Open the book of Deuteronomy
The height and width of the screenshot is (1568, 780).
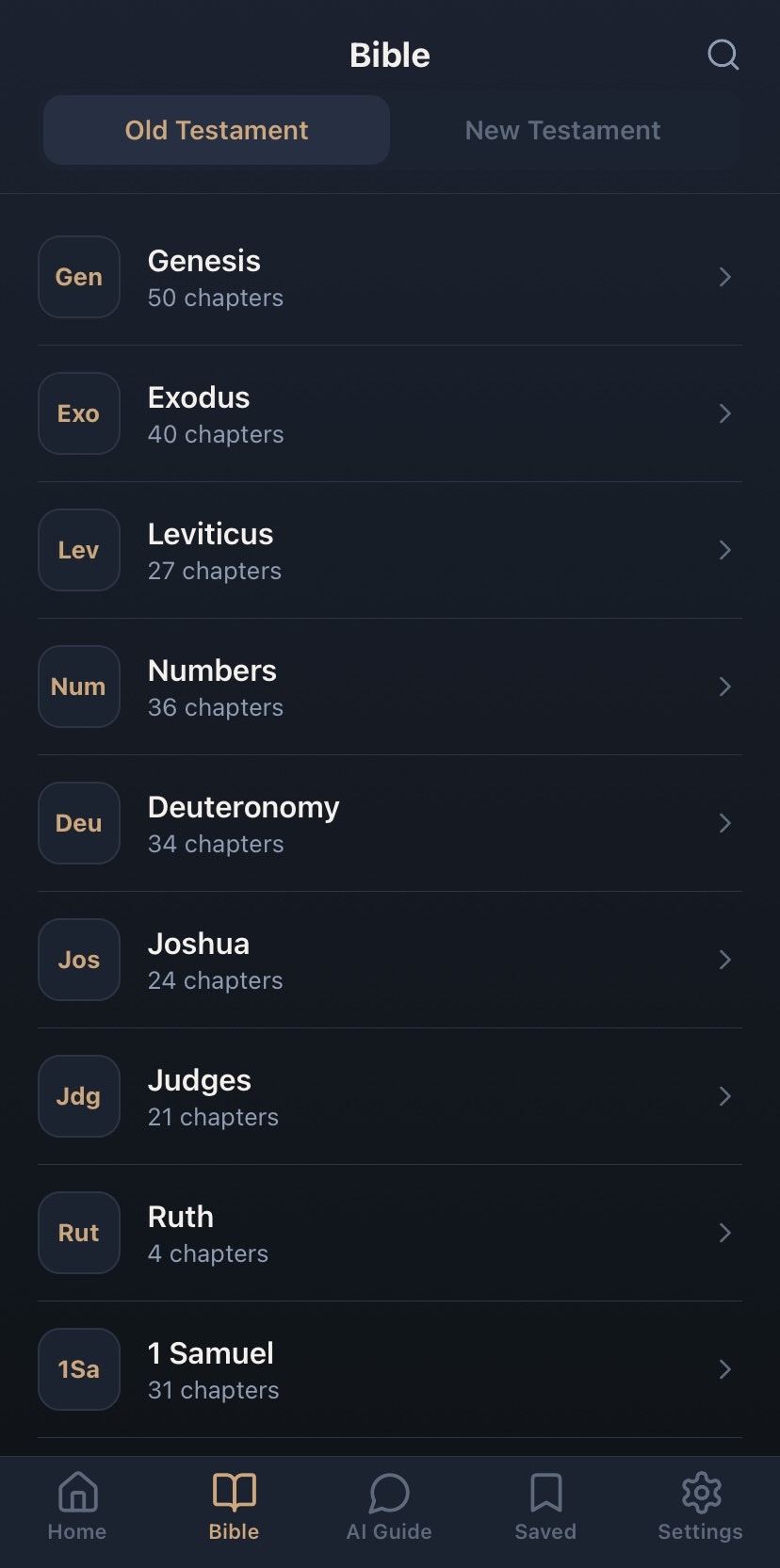(x=390, y=823)
